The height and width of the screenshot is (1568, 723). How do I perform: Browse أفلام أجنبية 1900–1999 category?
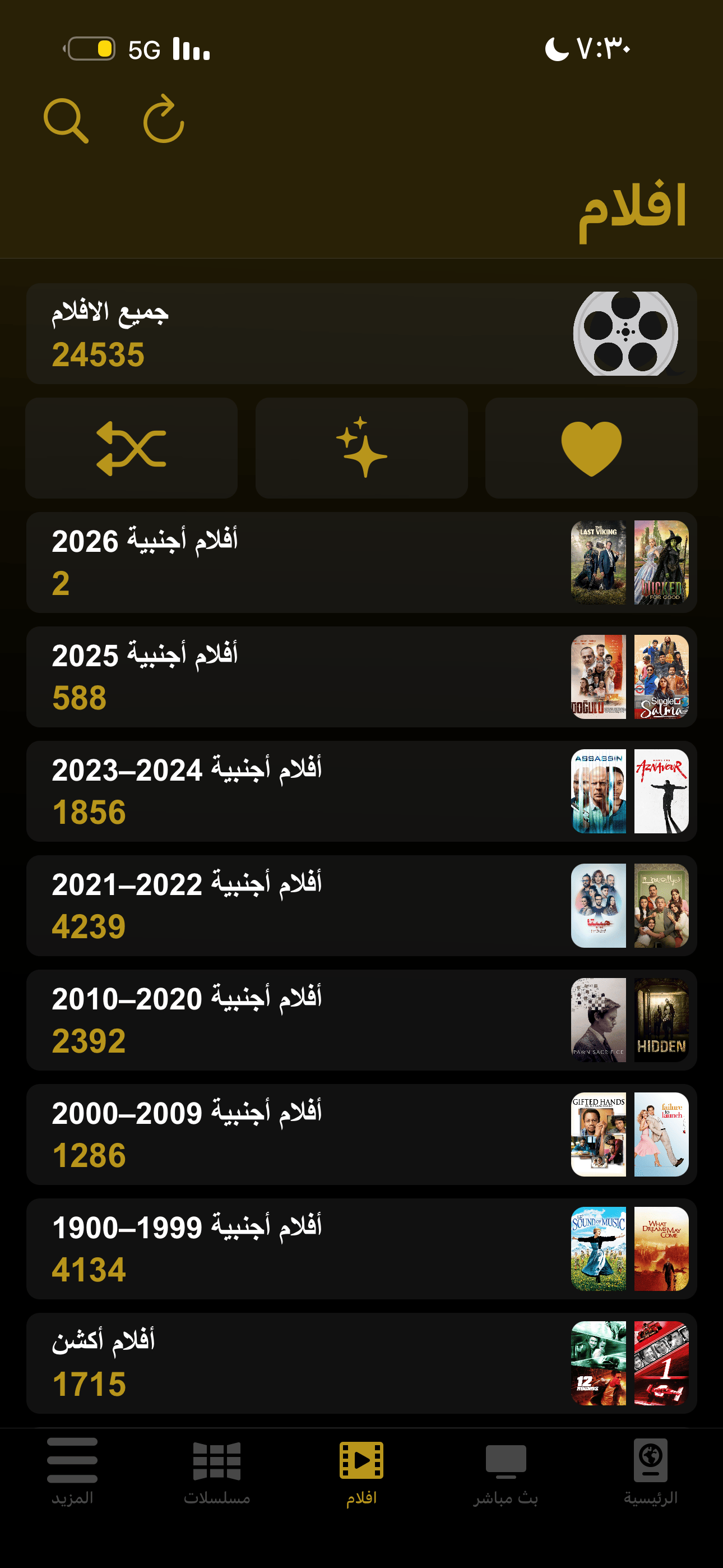pyautogui.click(x=361, y=1248)
